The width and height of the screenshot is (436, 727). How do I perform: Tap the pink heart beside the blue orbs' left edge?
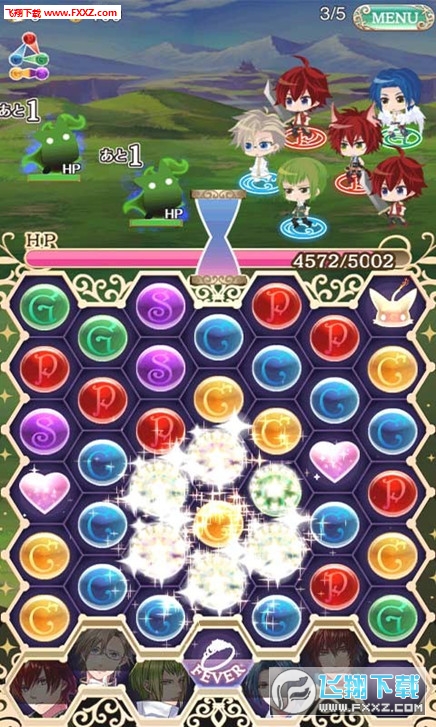point(45,491)
